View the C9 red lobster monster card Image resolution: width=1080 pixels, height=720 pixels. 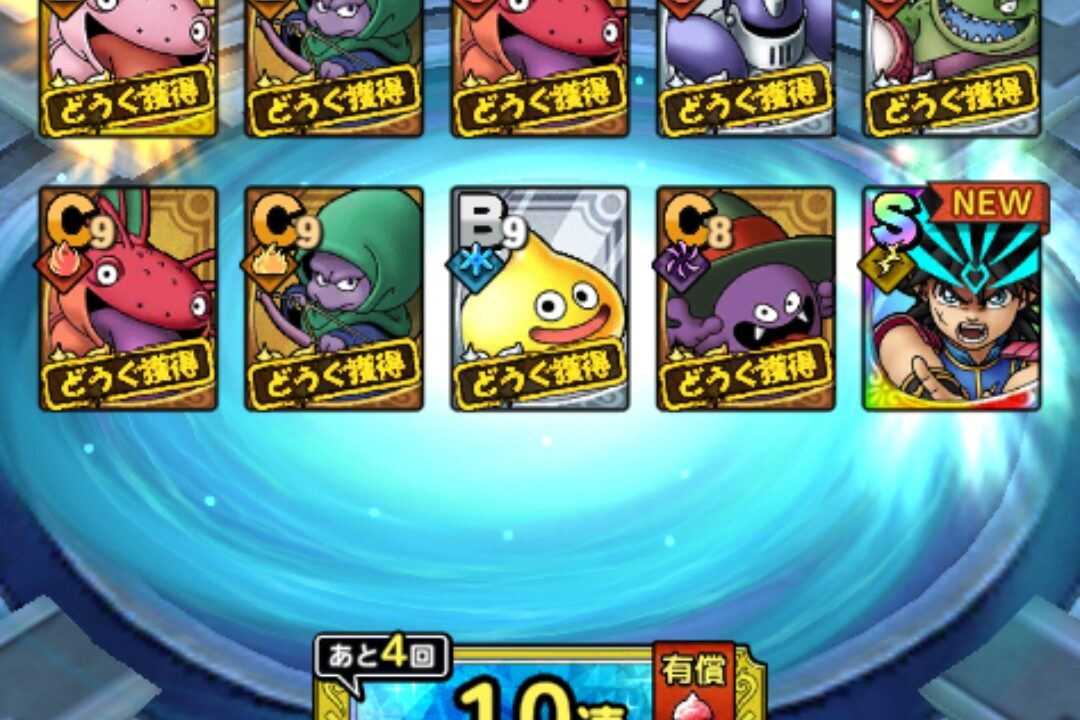(x=128, y=300)
